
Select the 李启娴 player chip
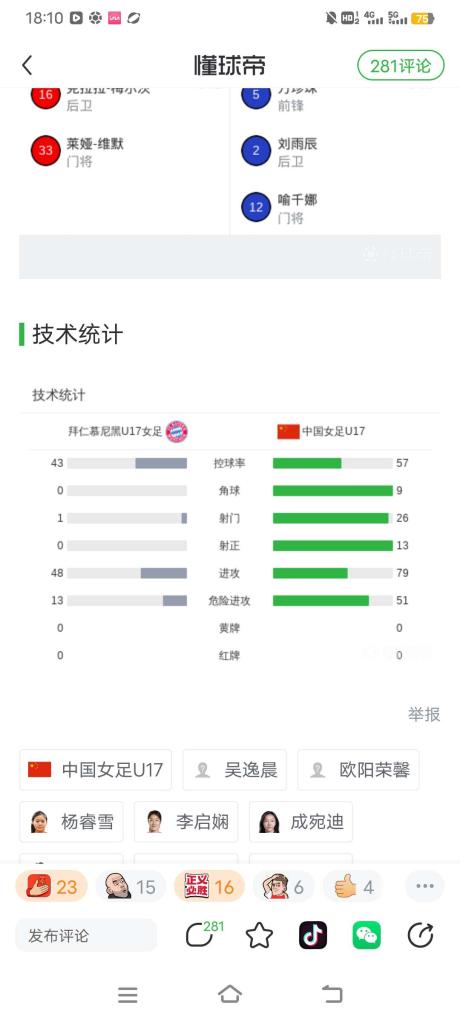pos(186,822)
